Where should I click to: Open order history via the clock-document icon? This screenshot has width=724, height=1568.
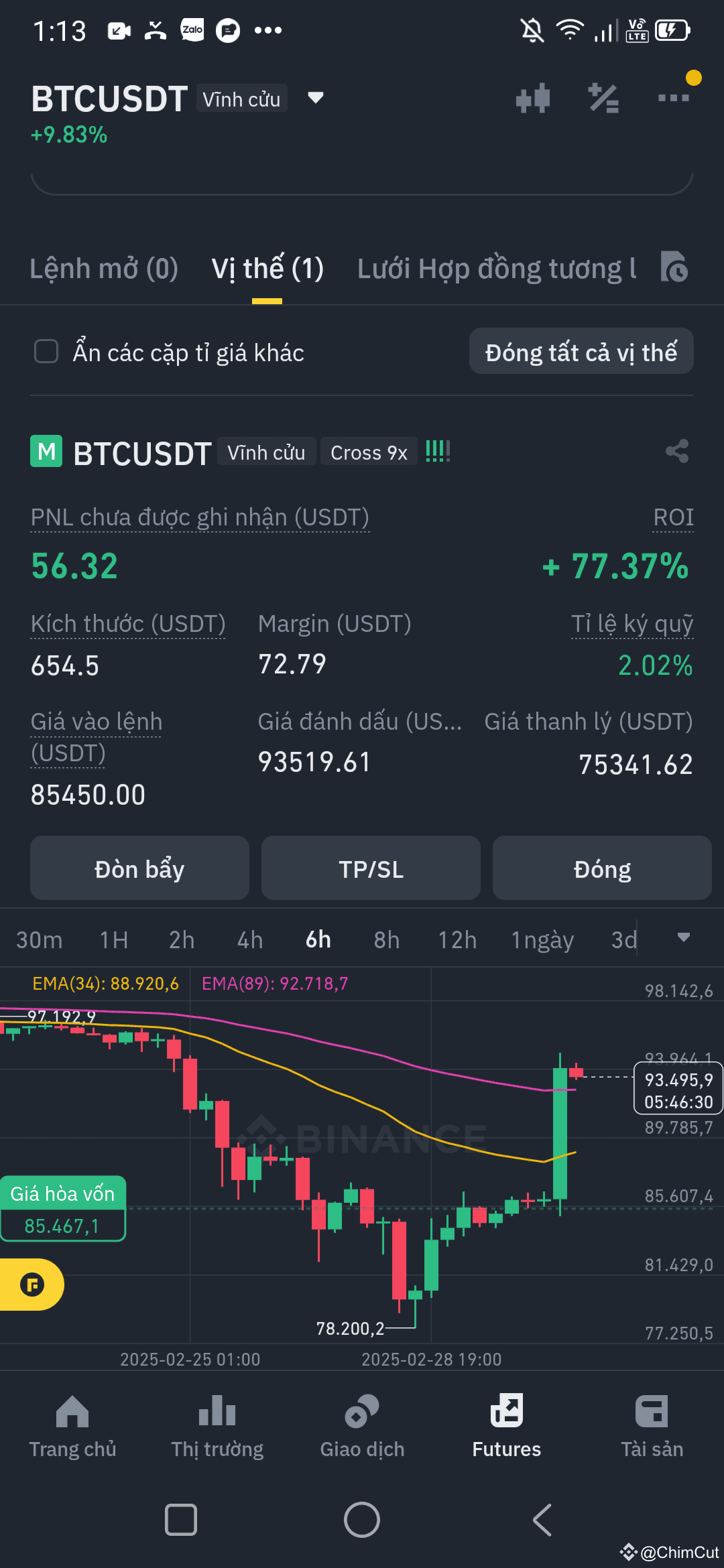(675, 267)
